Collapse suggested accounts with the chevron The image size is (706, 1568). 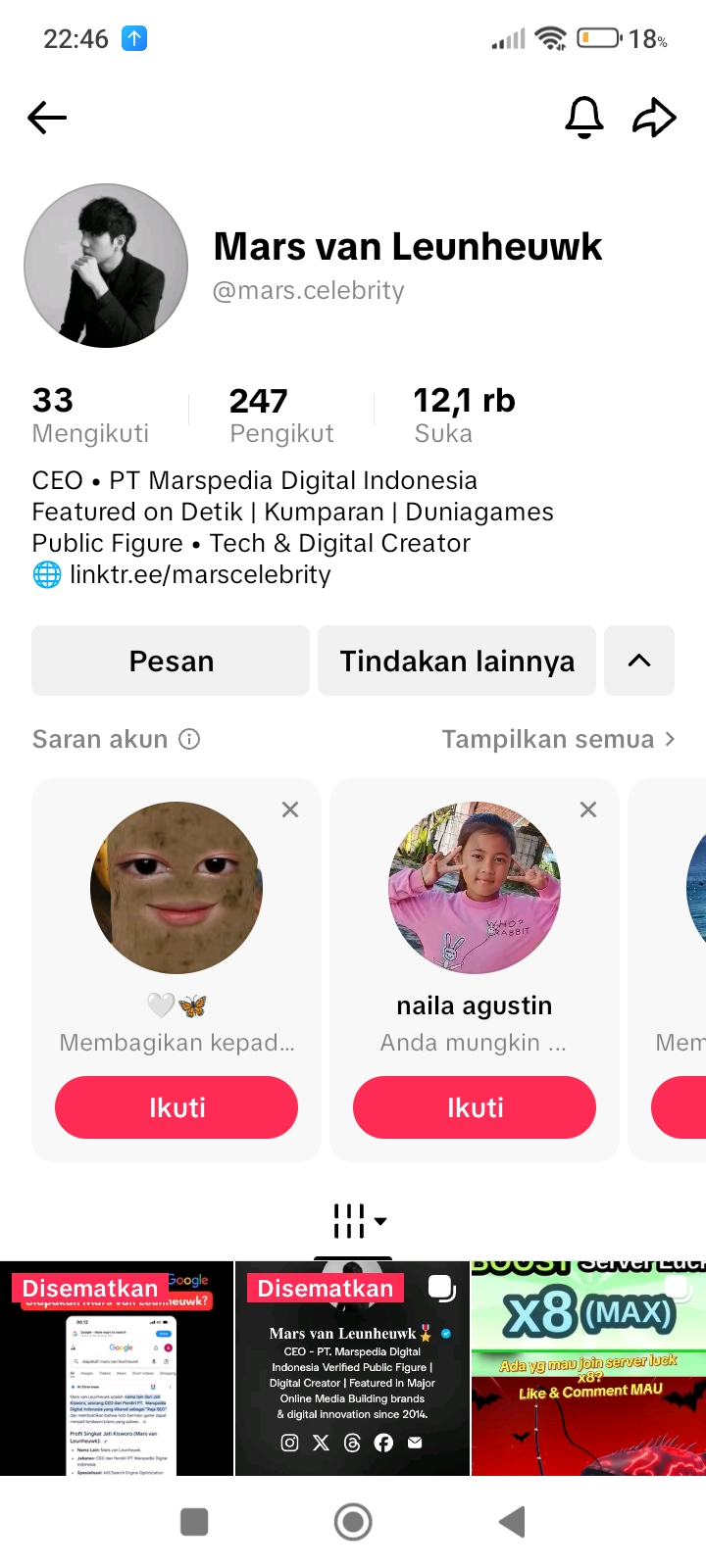tap(639, 661)
